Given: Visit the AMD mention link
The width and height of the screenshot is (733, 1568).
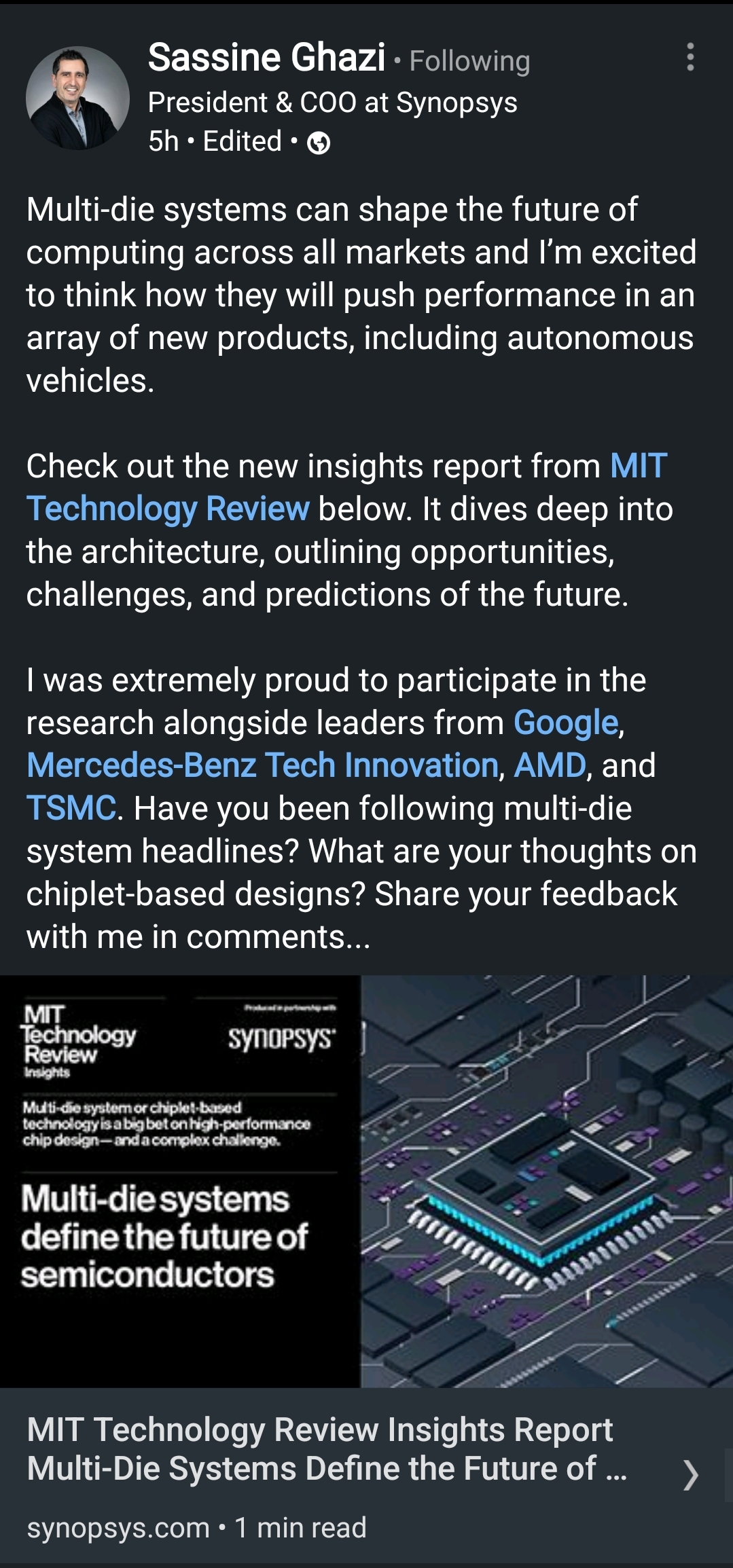Looking at the screenshot, I should (550, 765).
